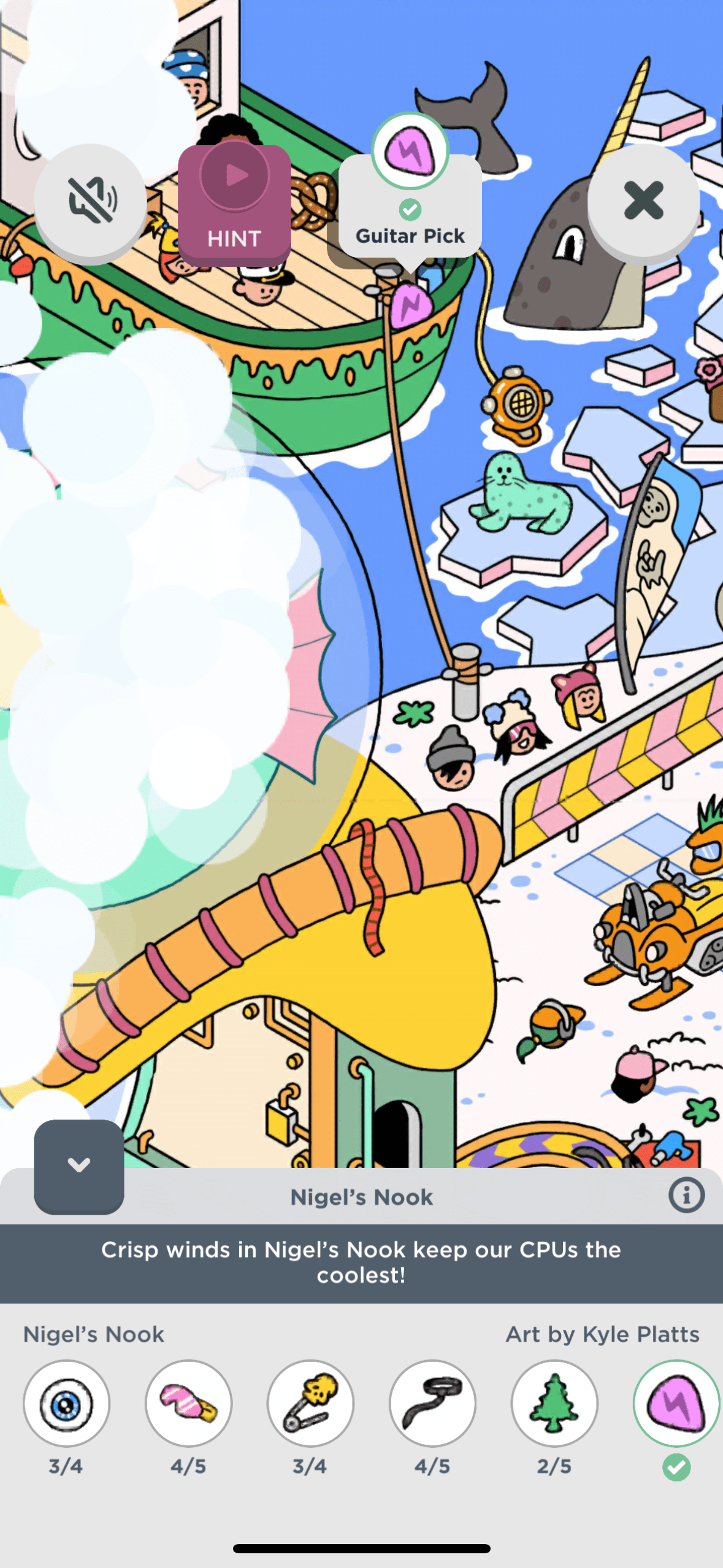The image size is (723, 1568).
Task: Select the black whip item
Action: [x=432, y=1404]
